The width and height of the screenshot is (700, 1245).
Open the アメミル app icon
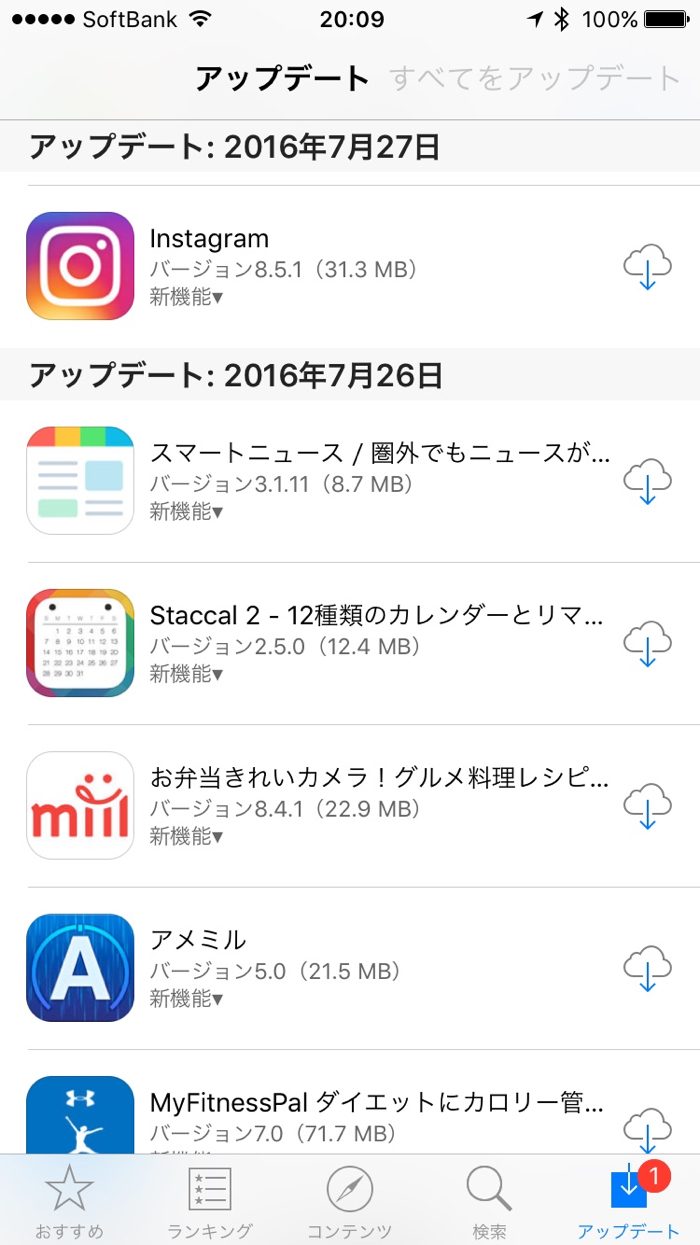pyautogui.click(x=80, y=967)
